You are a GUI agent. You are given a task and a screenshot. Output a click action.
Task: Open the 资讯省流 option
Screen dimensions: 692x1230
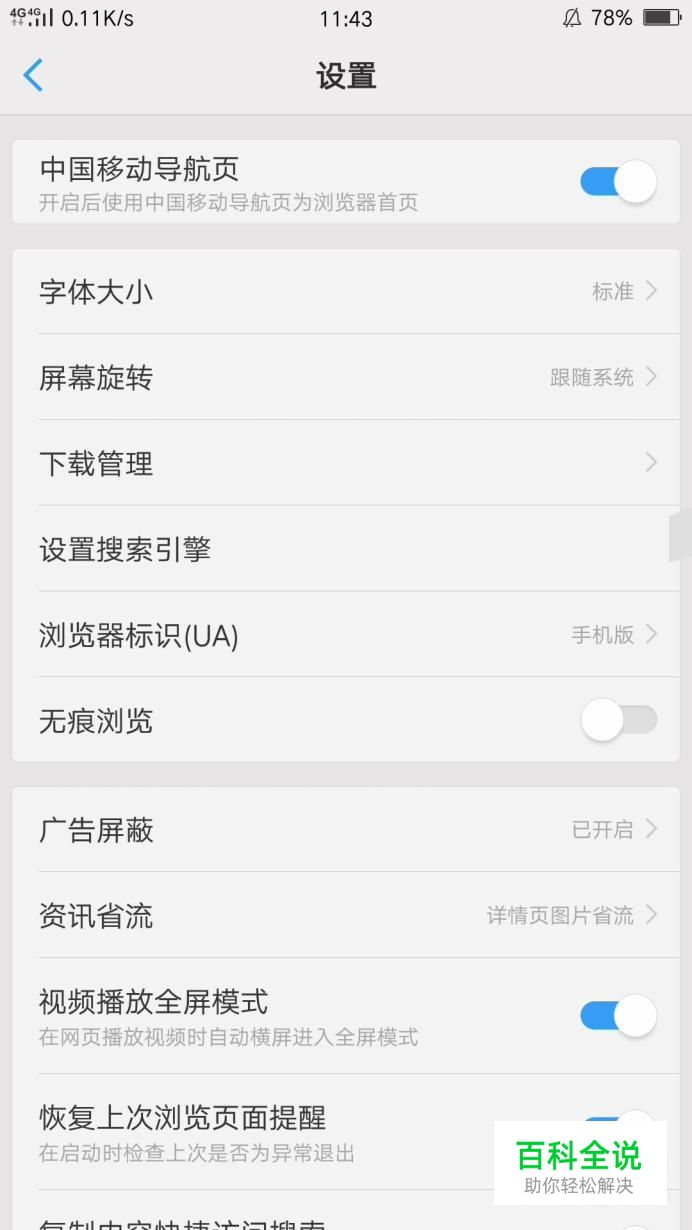click(x=346, y=915)
